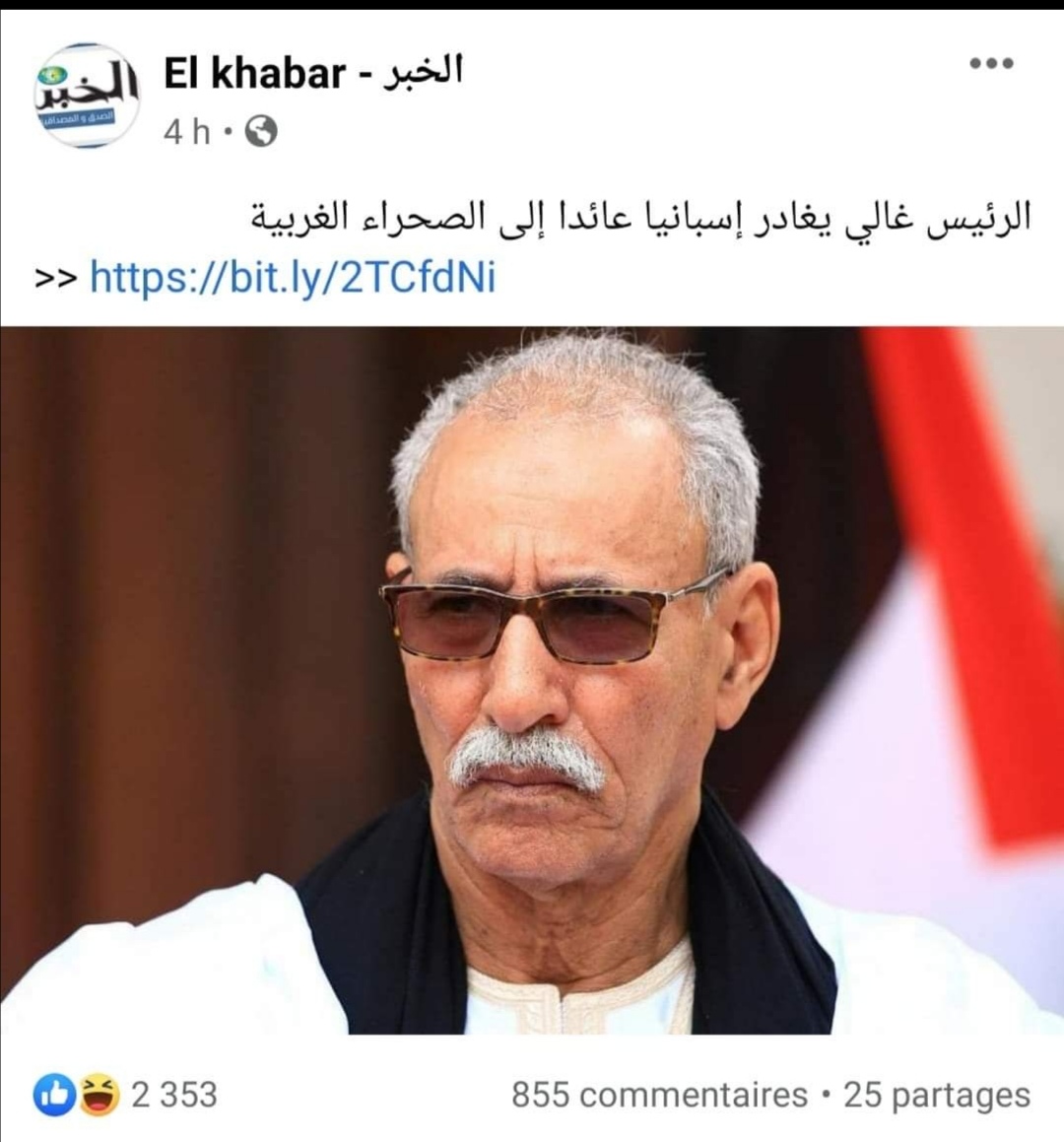The image size is (1064, 1142).
Task: View the 25 partages list
Action: point(936,1095)
